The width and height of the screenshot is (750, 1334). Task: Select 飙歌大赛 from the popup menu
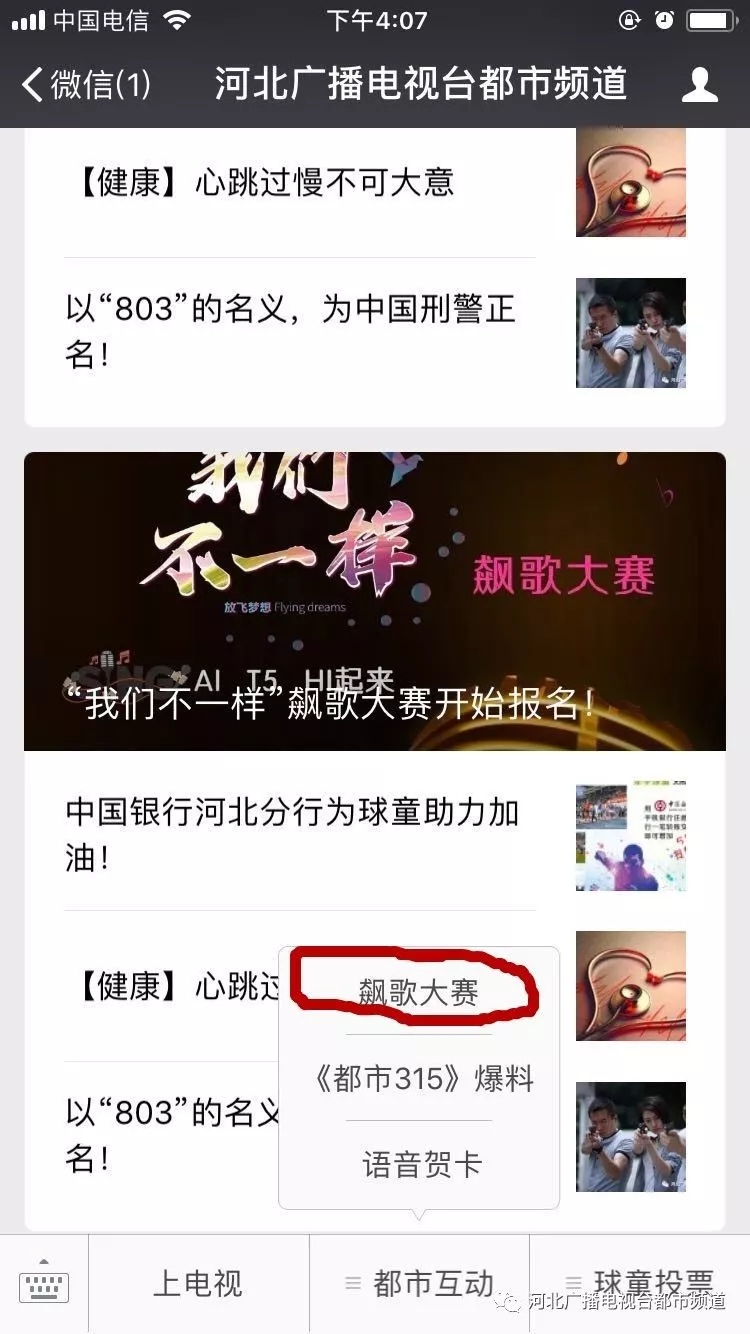click(418, 992)
